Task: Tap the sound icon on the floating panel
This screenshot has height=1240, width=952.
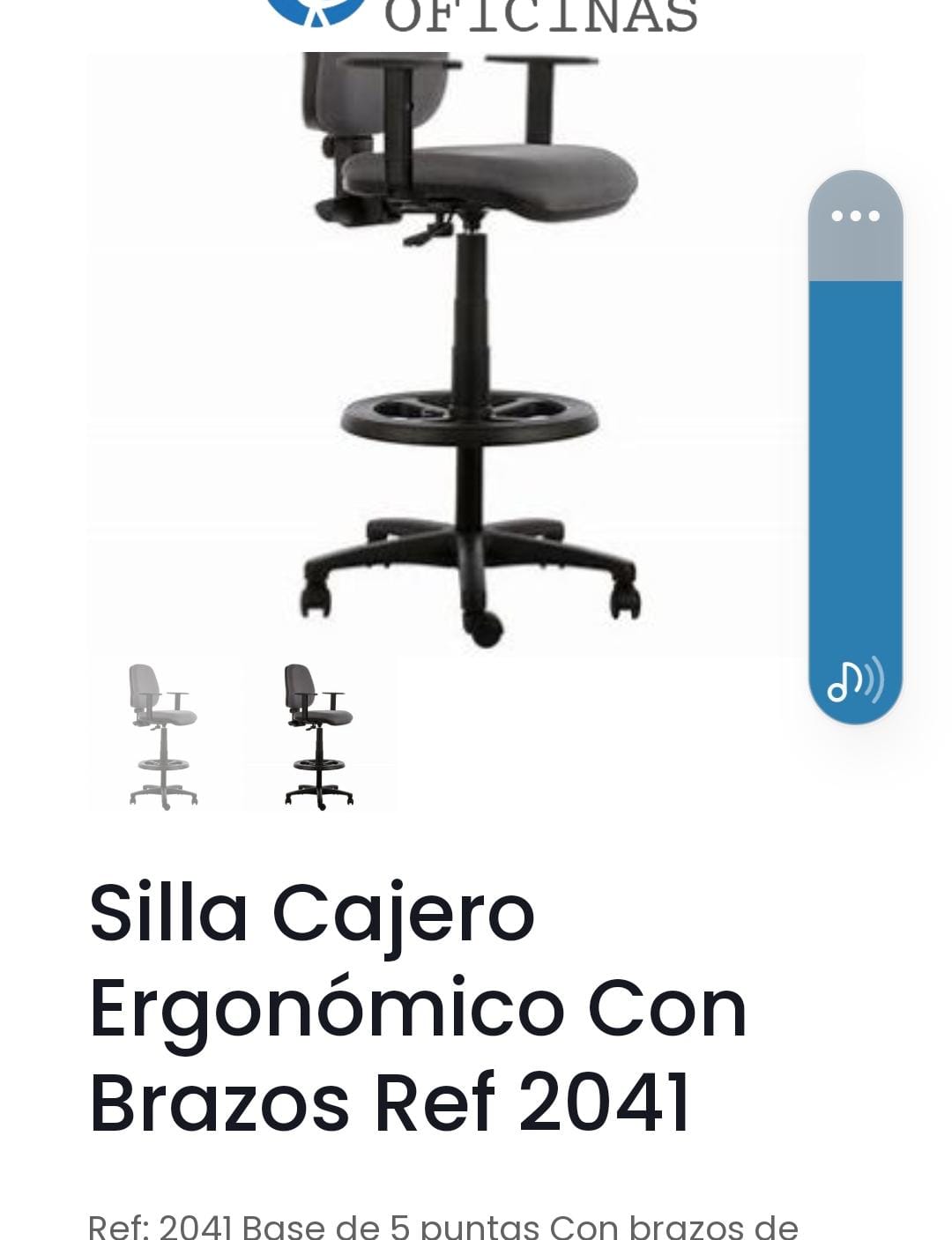Action: pyautogui.click(x=855, y=680)
